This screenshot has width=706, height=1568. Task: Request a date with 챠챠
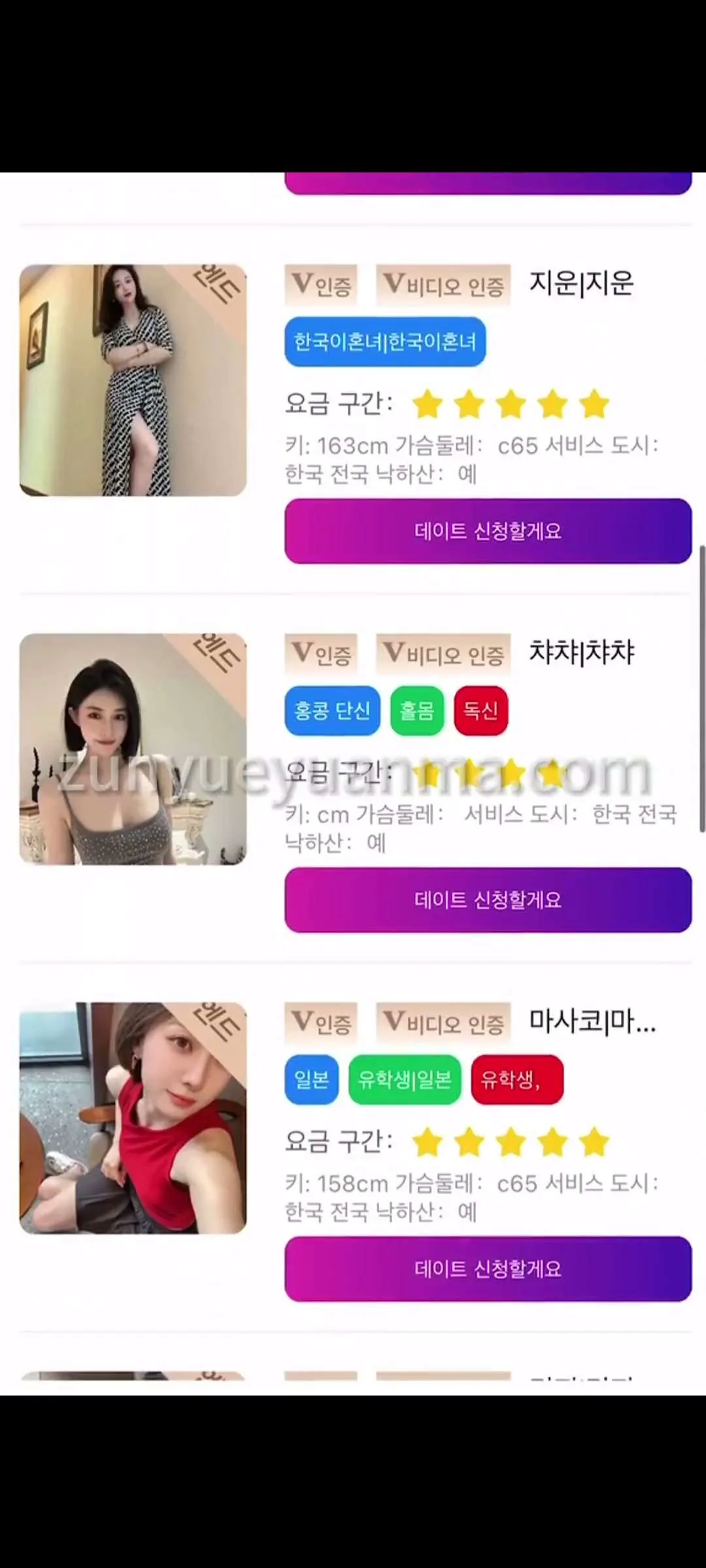tap(488, 900)
